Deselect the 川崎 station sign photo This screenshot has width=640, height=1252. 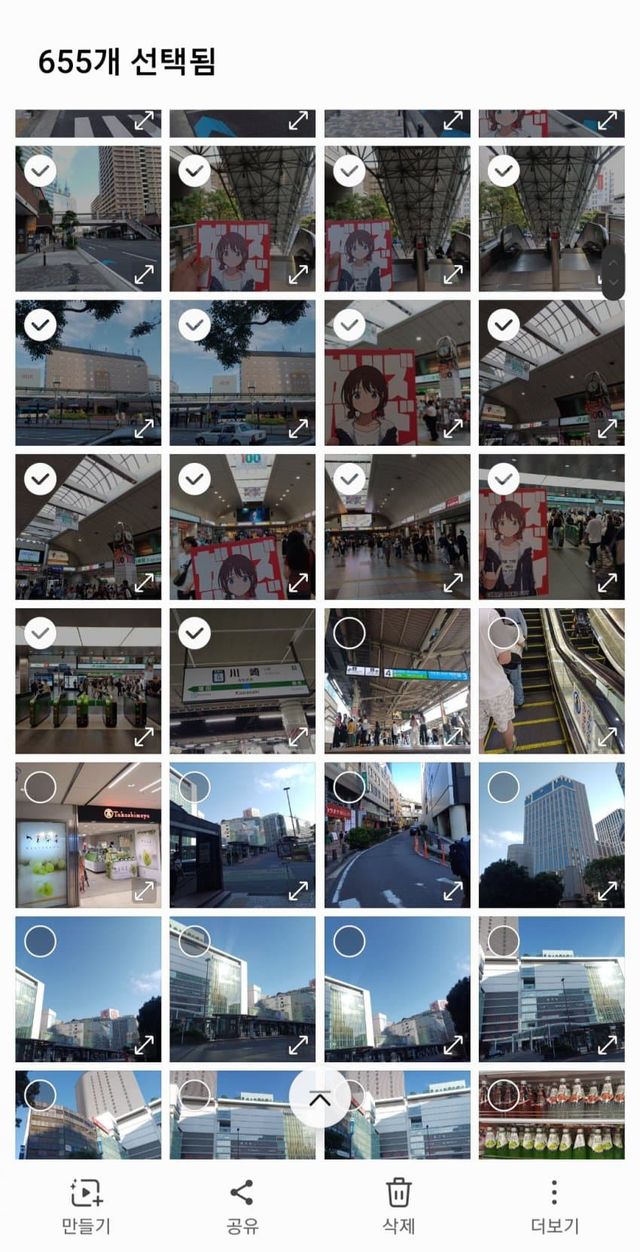194,633
